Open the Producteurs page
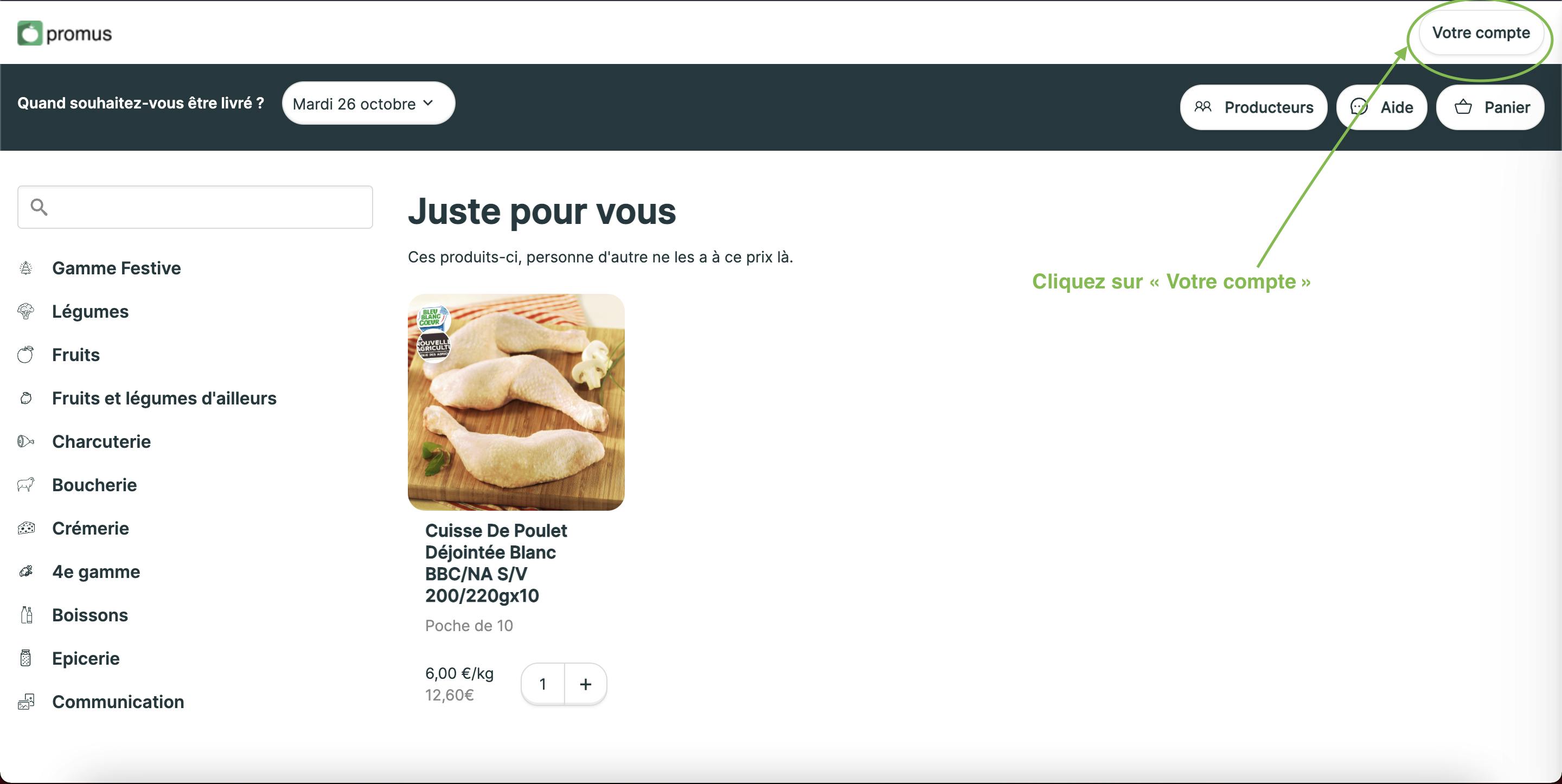 pyautogui.click(x=1253, y=107)
